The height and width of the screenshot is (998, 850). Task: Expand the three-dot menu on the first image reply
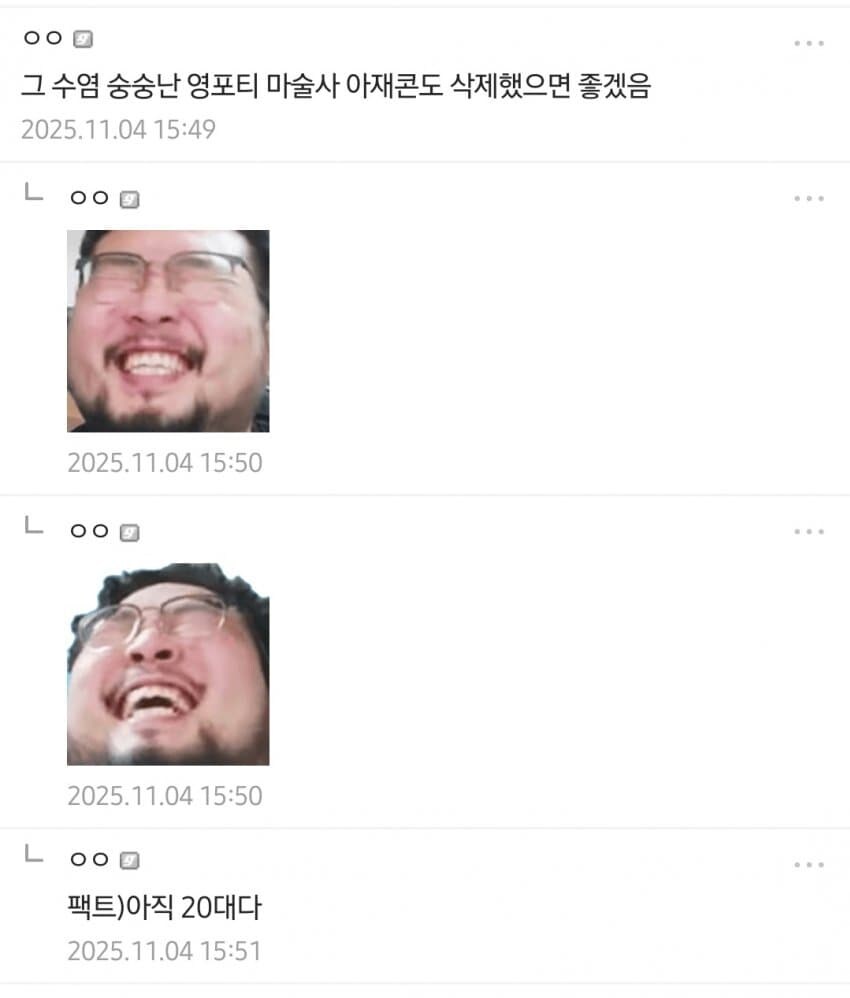[810, 198]
